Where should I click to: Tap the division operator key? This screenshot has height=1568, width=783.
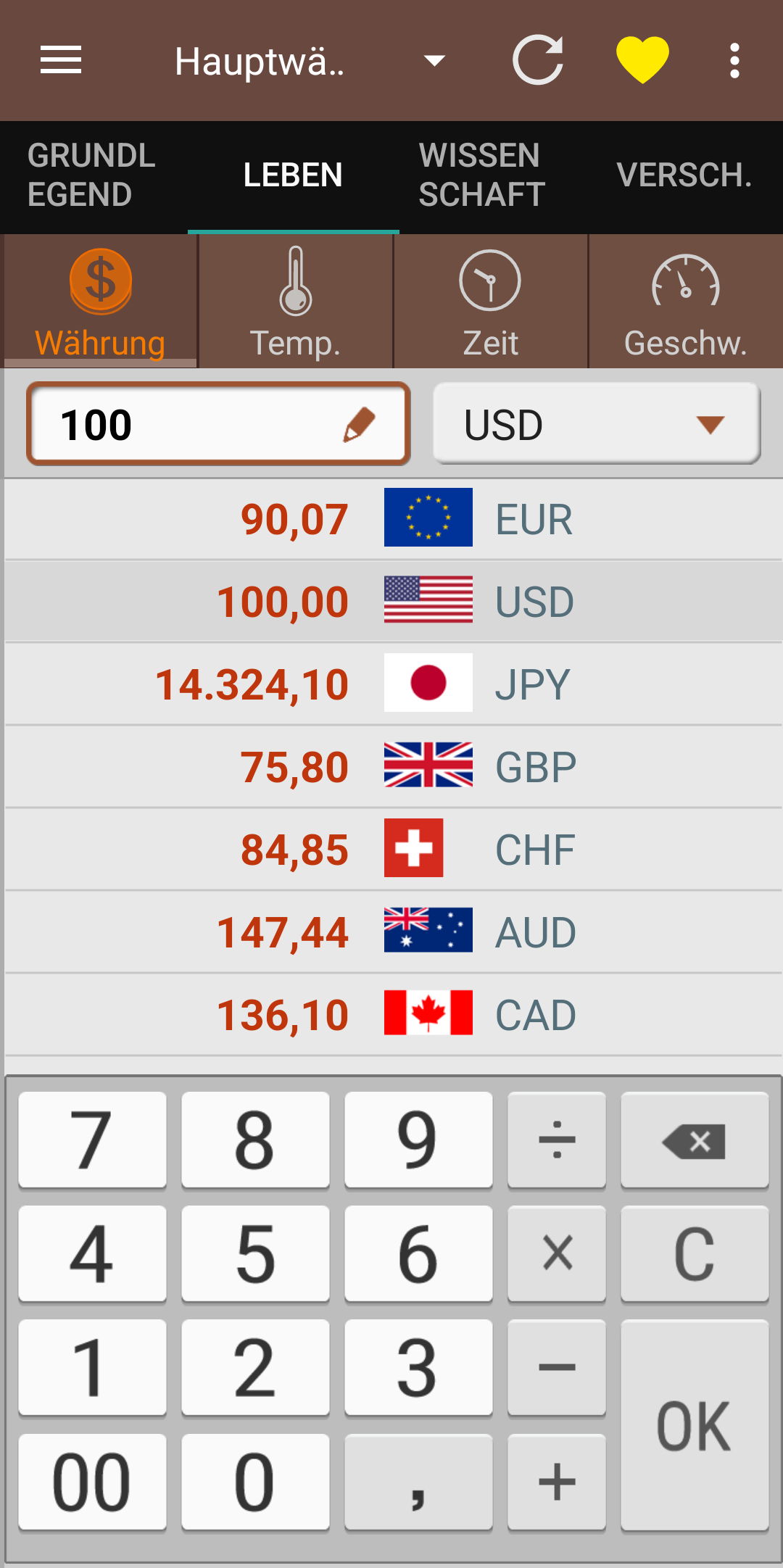(x=557, y=1140)
